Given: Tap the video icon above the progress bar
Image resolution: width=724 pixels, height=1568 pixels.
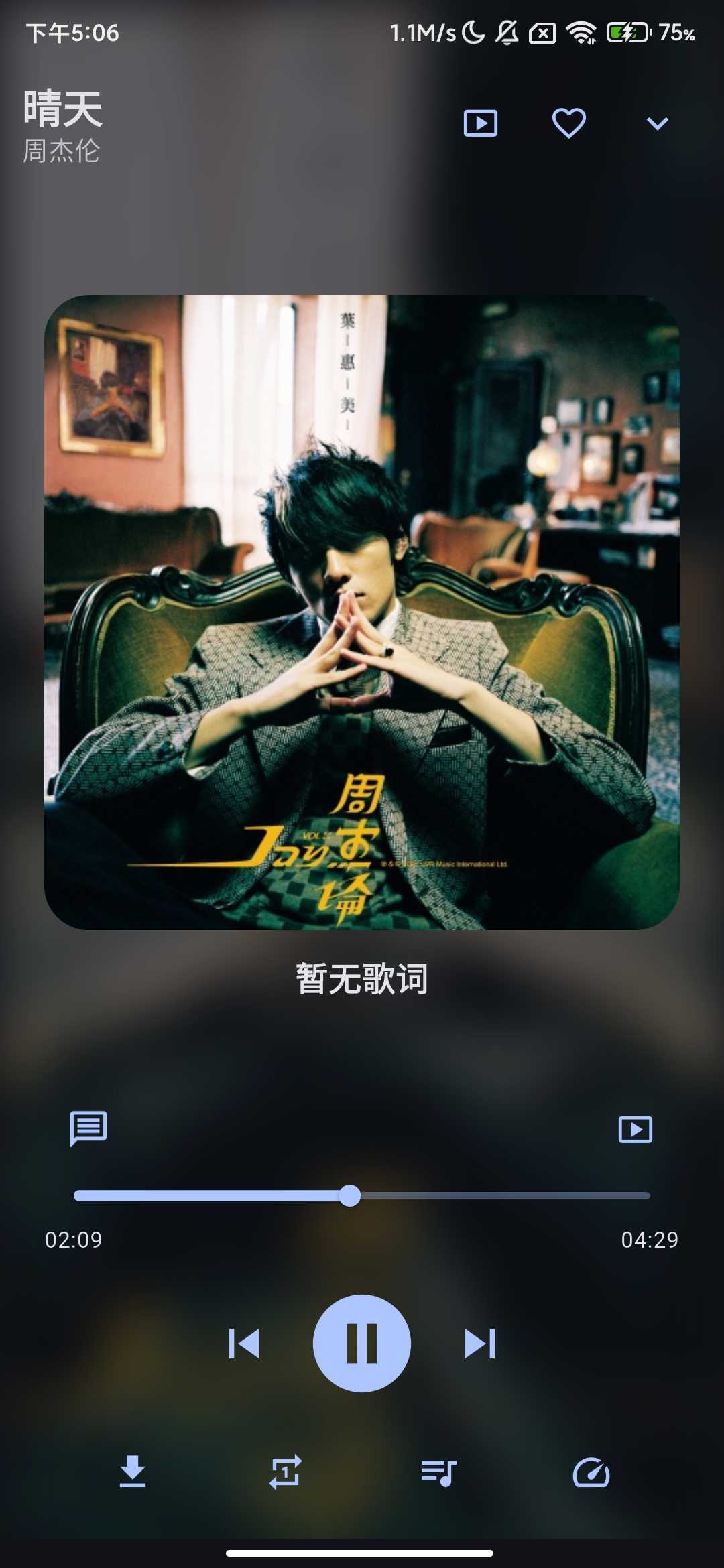Looking at the screenshot, I should pyautogui.click(x=635, y=1129).
